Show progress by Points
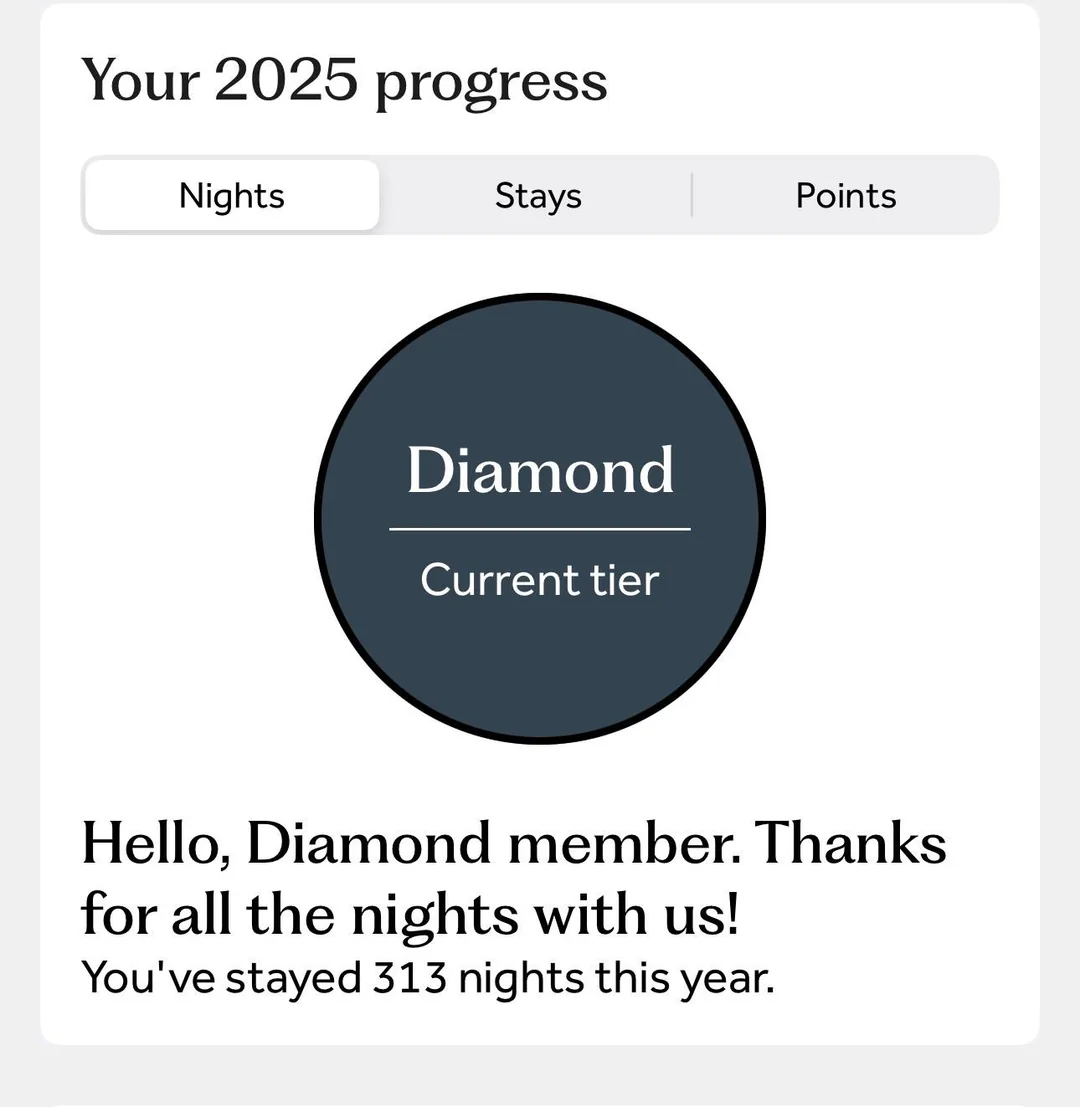The width and height of the screenshot is (1080, 1107). tap(846, 196)
